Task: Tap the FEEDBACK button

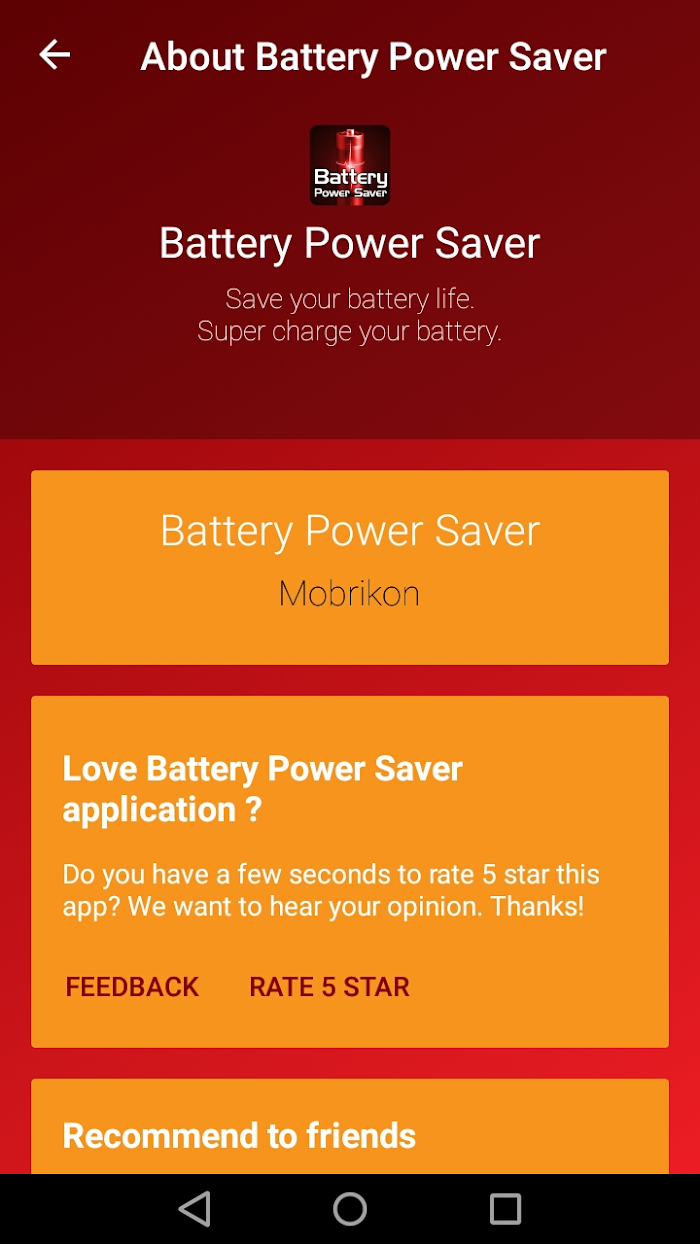Action: click(x=132, y=987)
